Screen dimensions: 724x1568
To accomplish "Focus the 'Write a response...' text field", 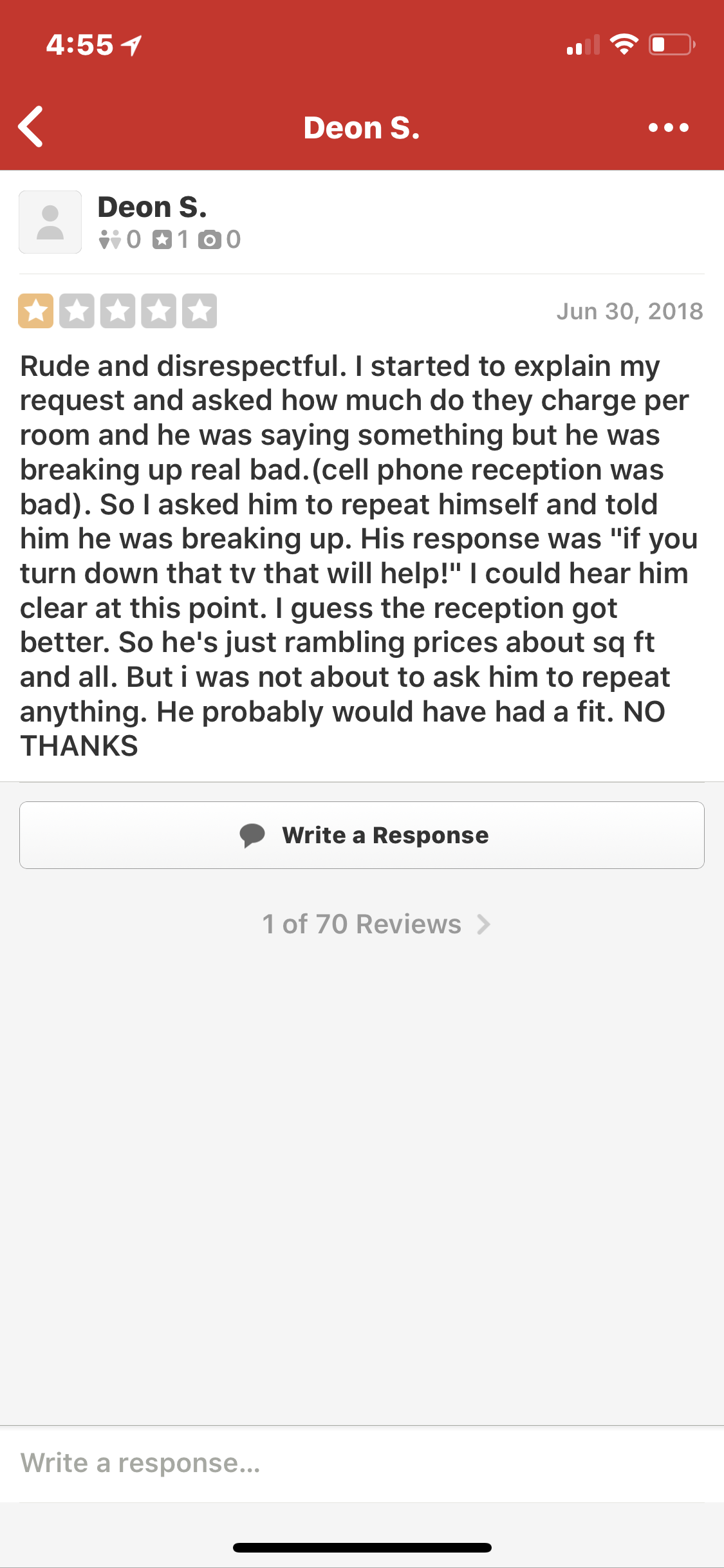I will (x=360, y=1464).
